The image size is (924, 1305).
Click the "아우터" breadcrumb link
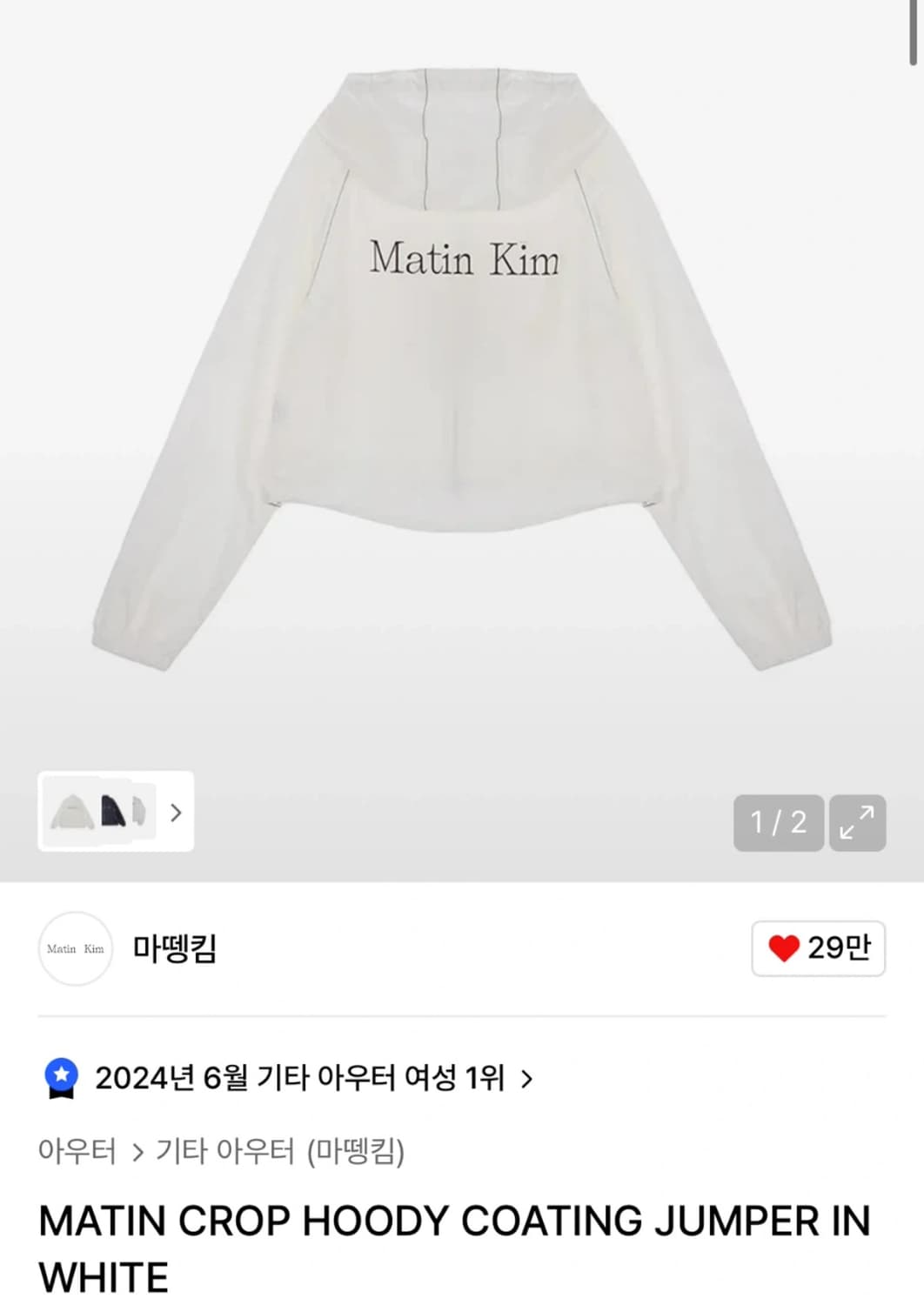(78, 1149)
